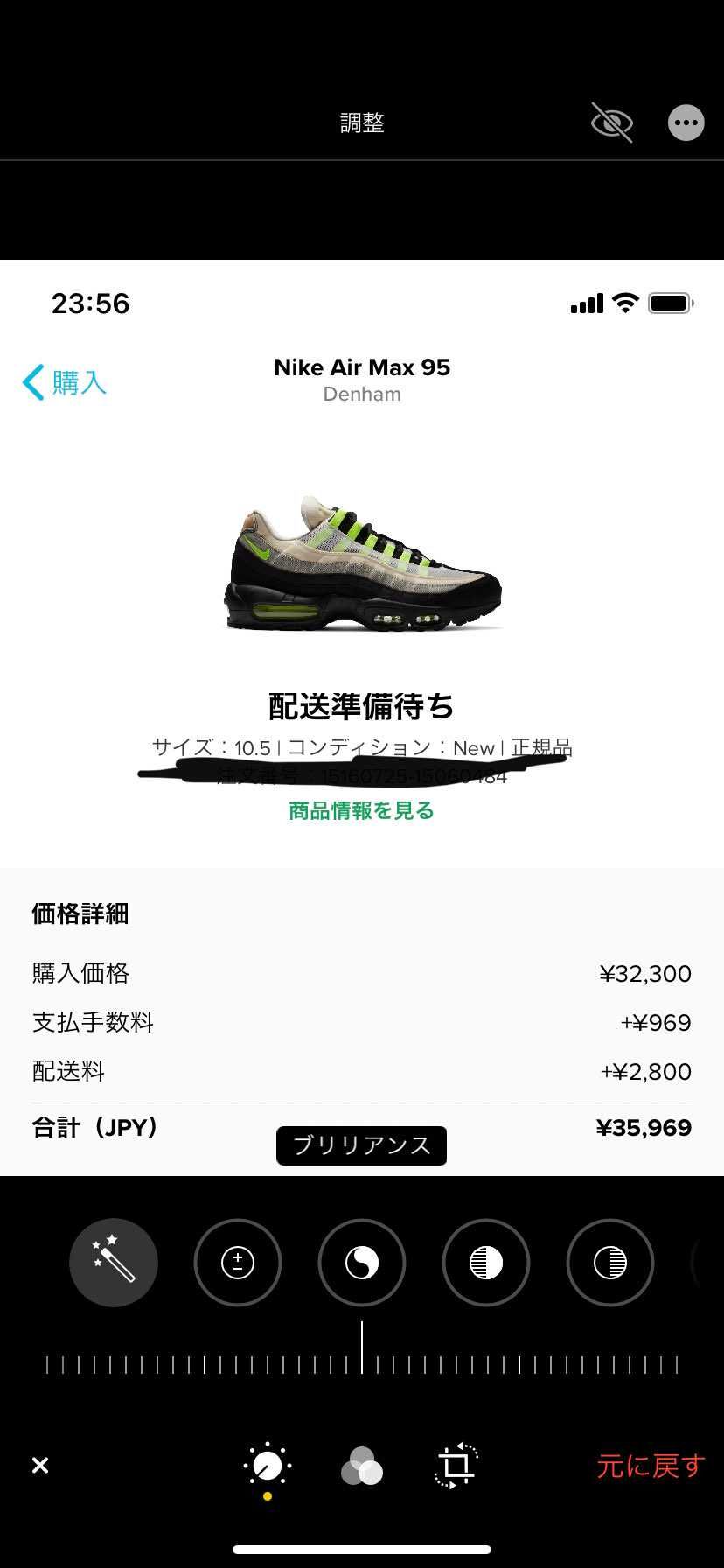
Task: Select the 調整 title at top
Action: coord(361,122)
